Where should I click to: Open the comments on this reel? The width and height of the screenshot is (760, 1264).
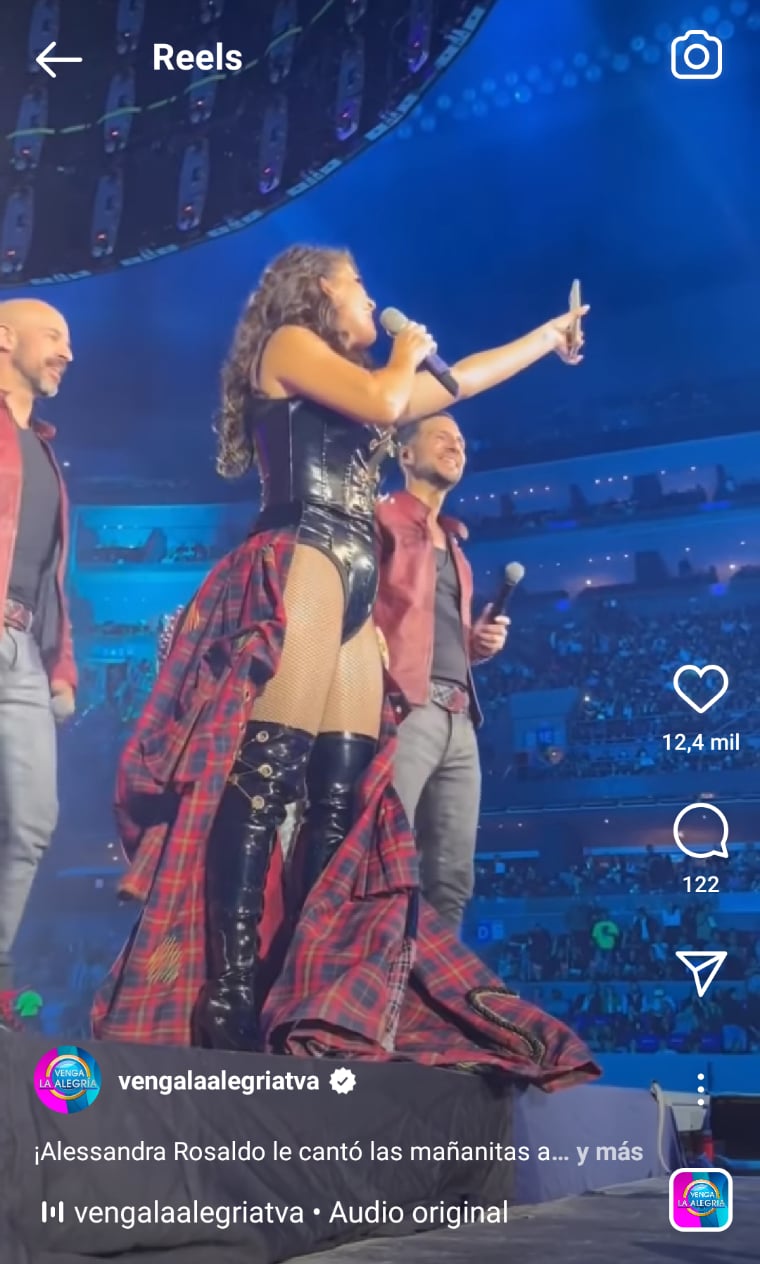click(x=700, y=832)
